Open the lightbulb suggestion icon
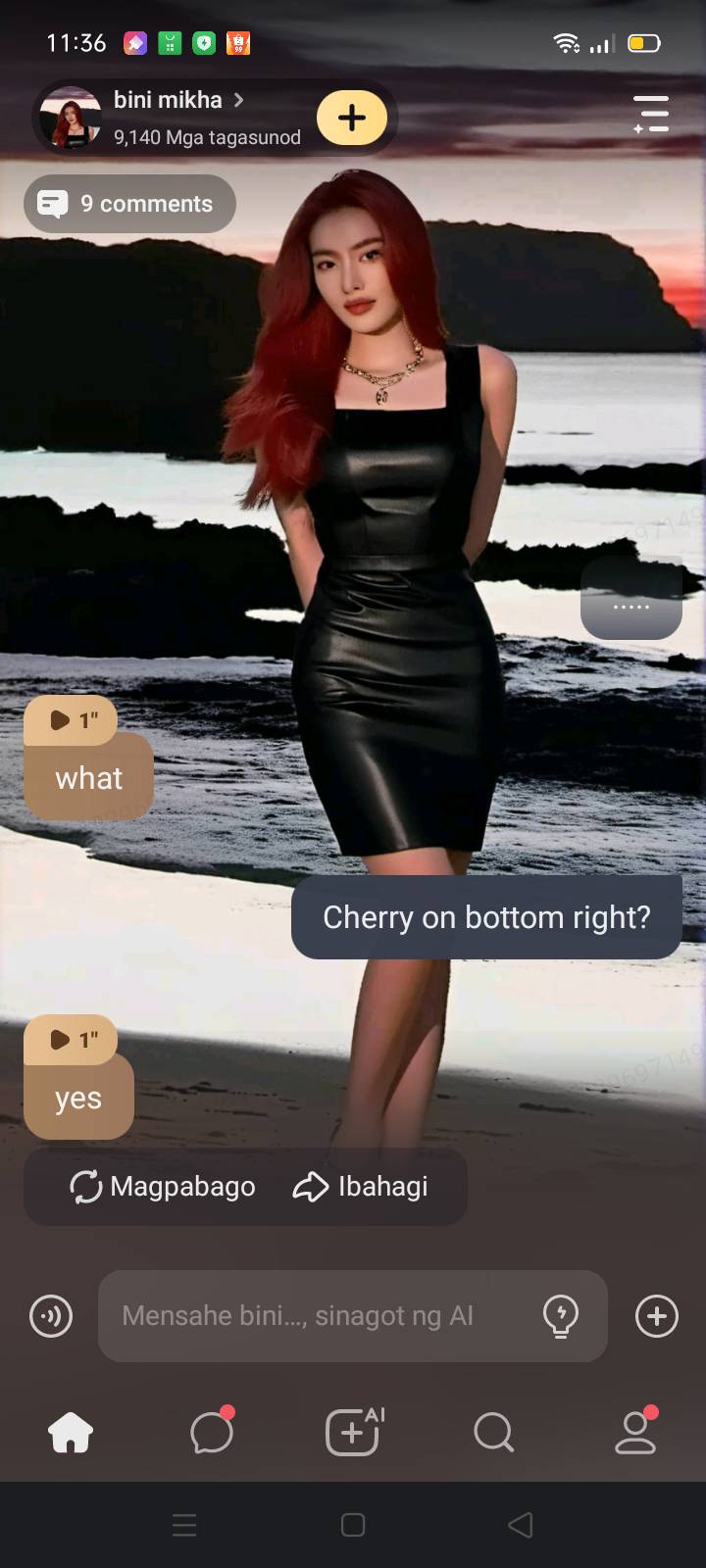The width and height of the screenshot is (706, 1568). click(x=561, y=1316)
